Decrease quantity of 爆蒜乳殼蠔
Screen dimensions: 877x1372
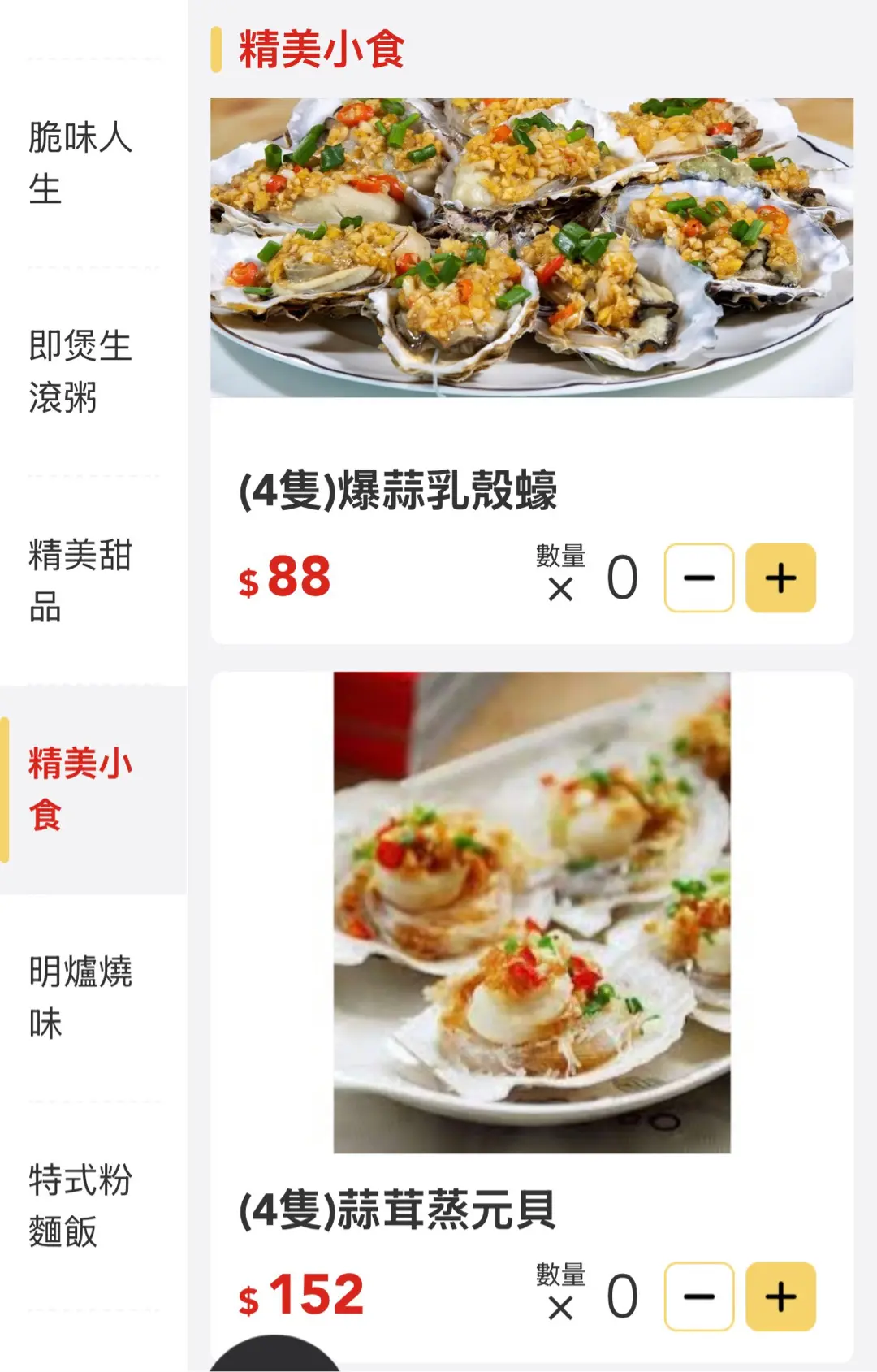coord(699,578)
